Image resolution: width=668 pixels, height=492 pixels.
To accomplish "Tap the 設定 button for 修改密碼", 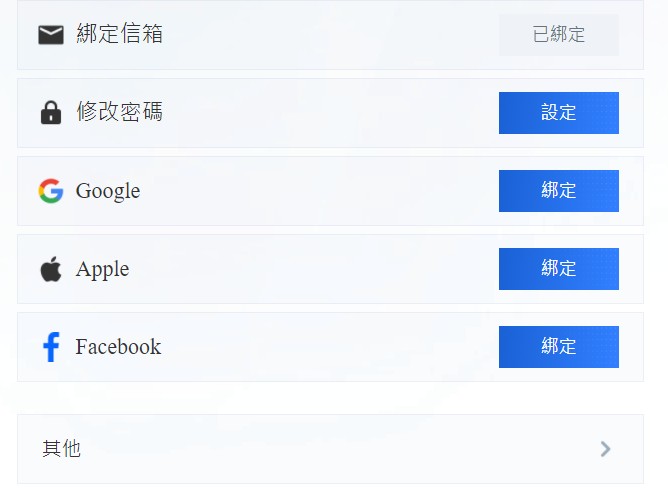I will [x=558, y=113].
